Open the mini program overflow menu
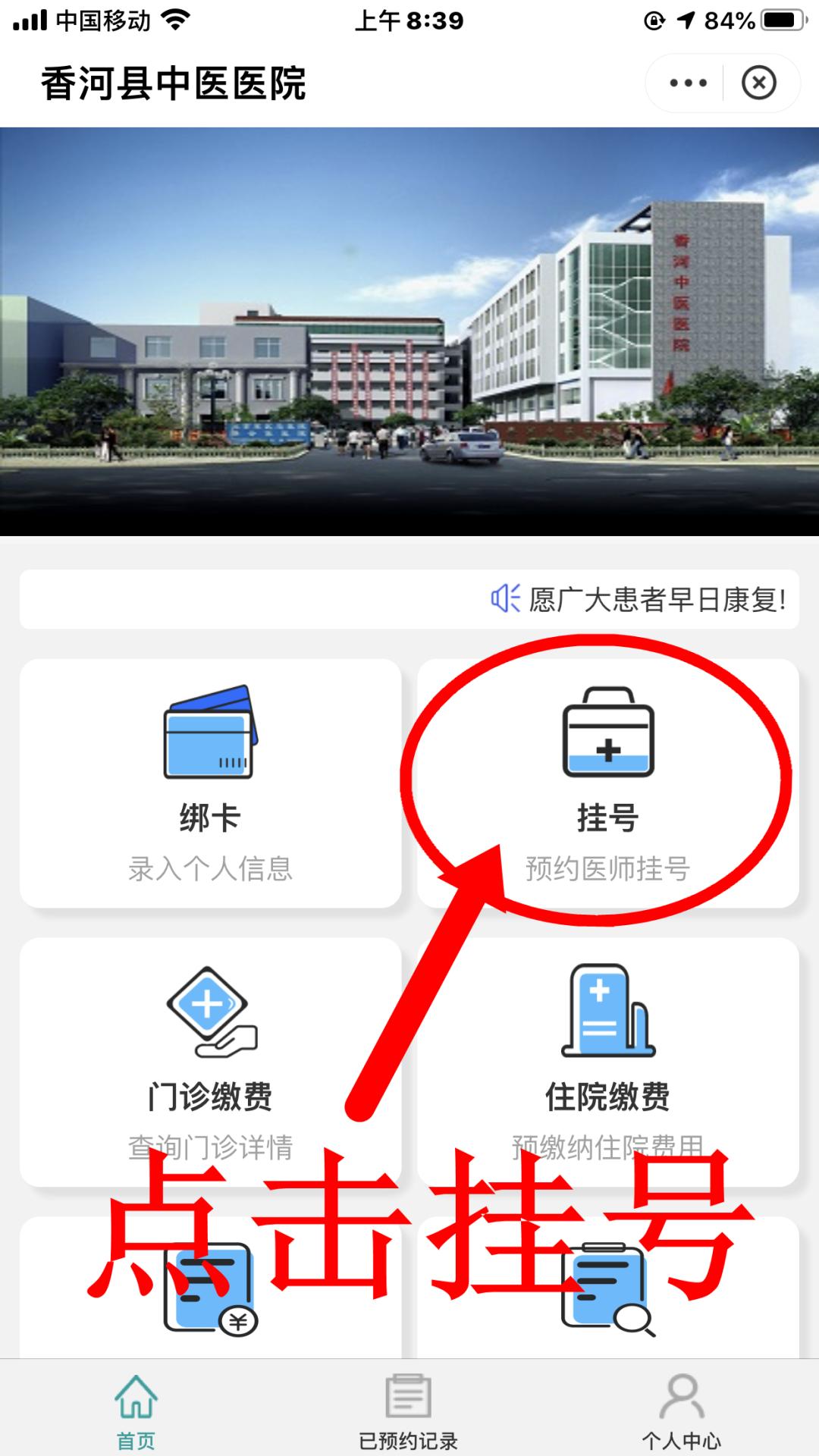This screenshot has width=819, height=1456. pos(688,83)
